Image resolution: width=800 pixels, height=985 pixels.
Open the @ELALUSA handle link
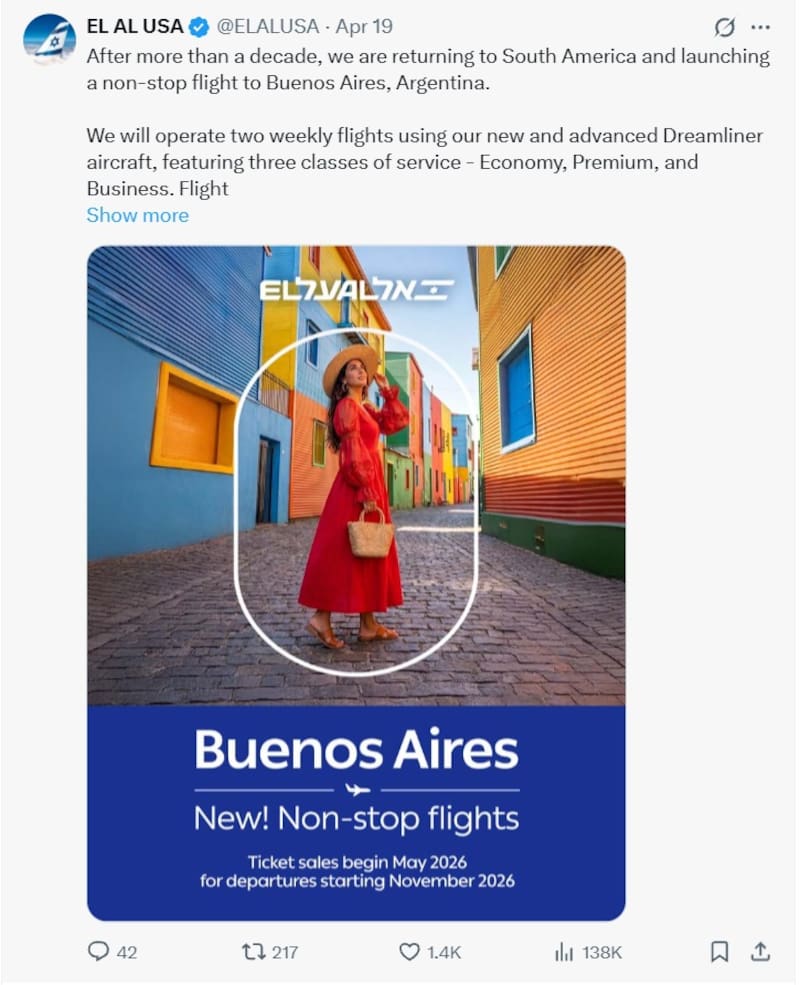(268, 25)
